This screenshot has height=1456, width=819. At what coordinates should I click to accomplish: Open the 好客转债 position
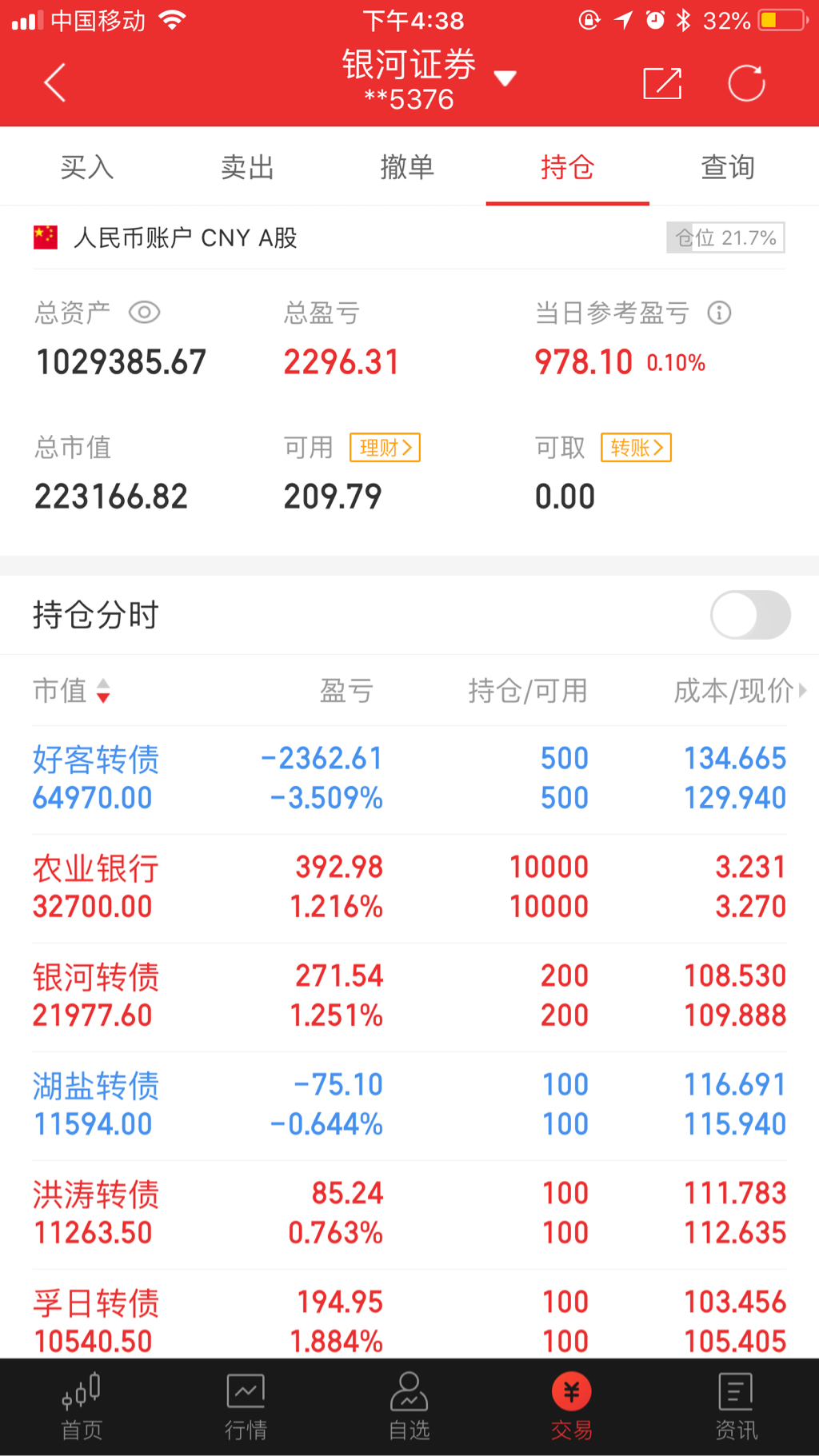[x=96, y=778]
